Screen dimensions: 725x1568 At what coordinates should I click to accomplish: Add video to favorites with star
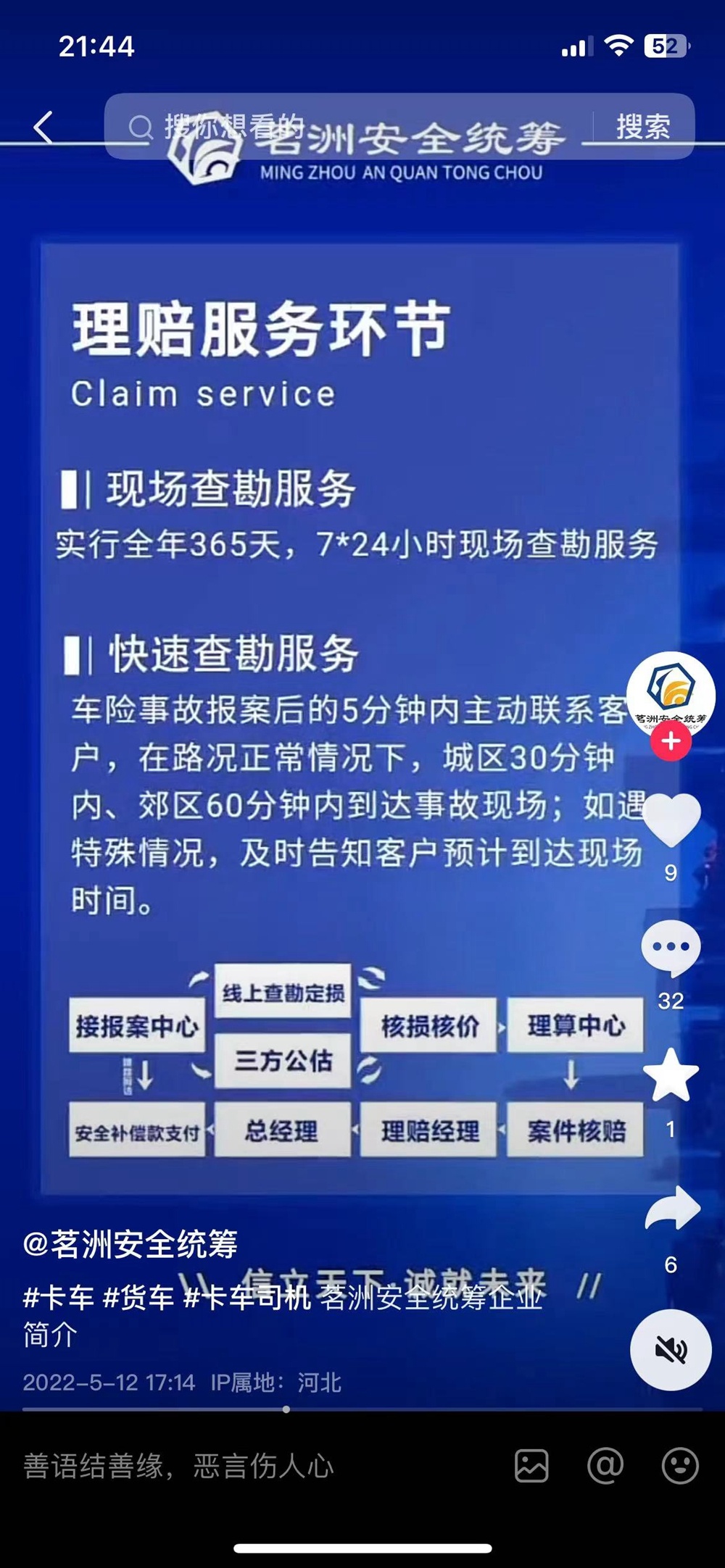click(x=671, y=1075)
